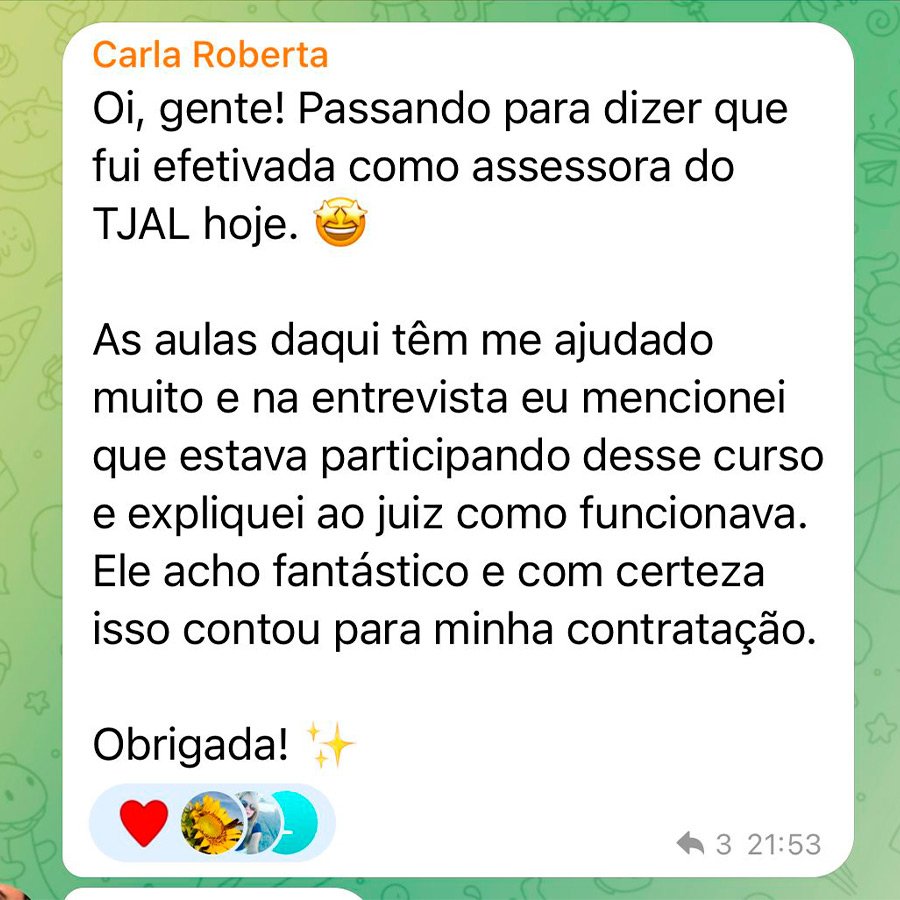Image resolution: width=900 pixels, height=900 pixels.
Task: Open the 3 replies thread
Action: [704, 844]
